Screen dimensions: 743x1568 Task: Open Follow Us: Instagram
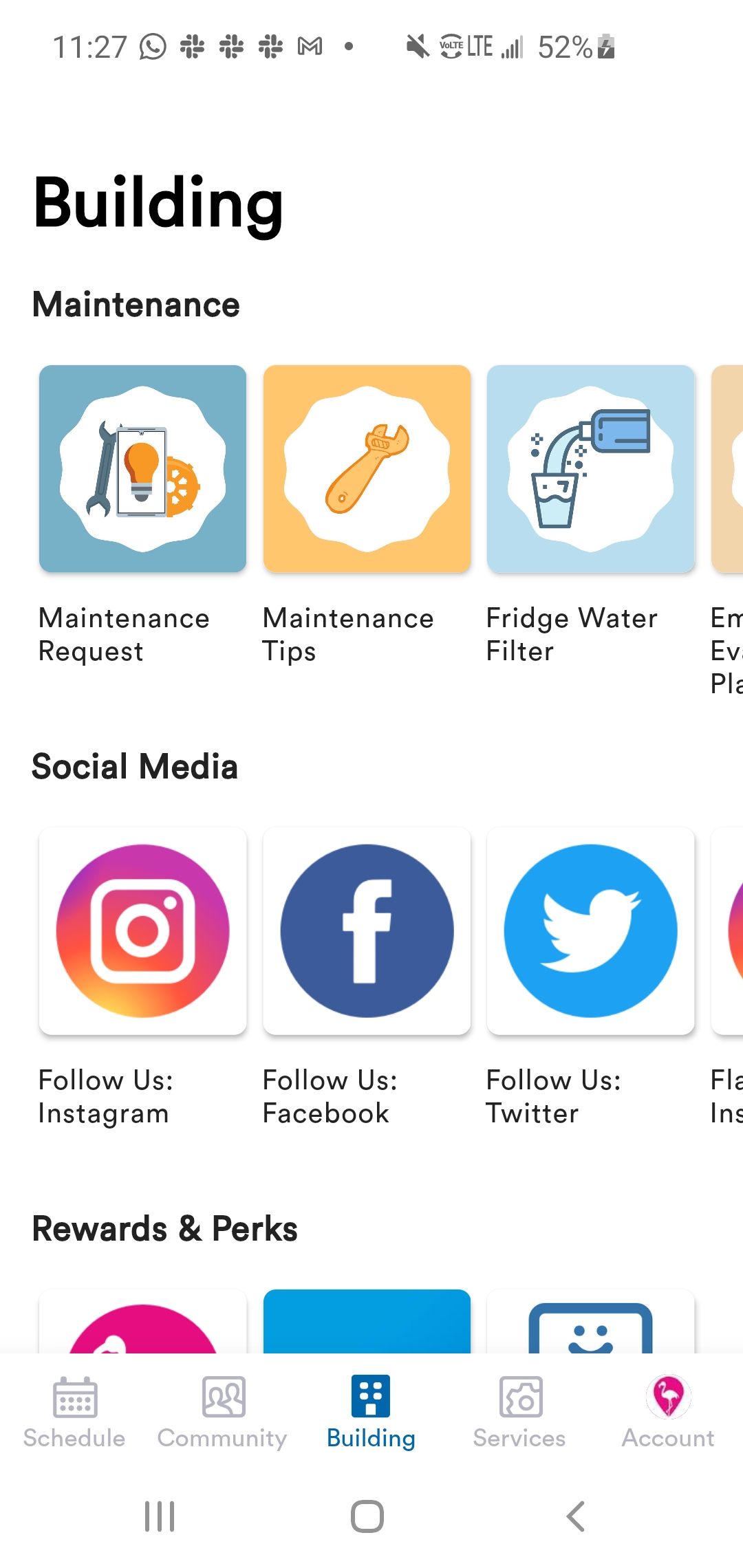142,930
